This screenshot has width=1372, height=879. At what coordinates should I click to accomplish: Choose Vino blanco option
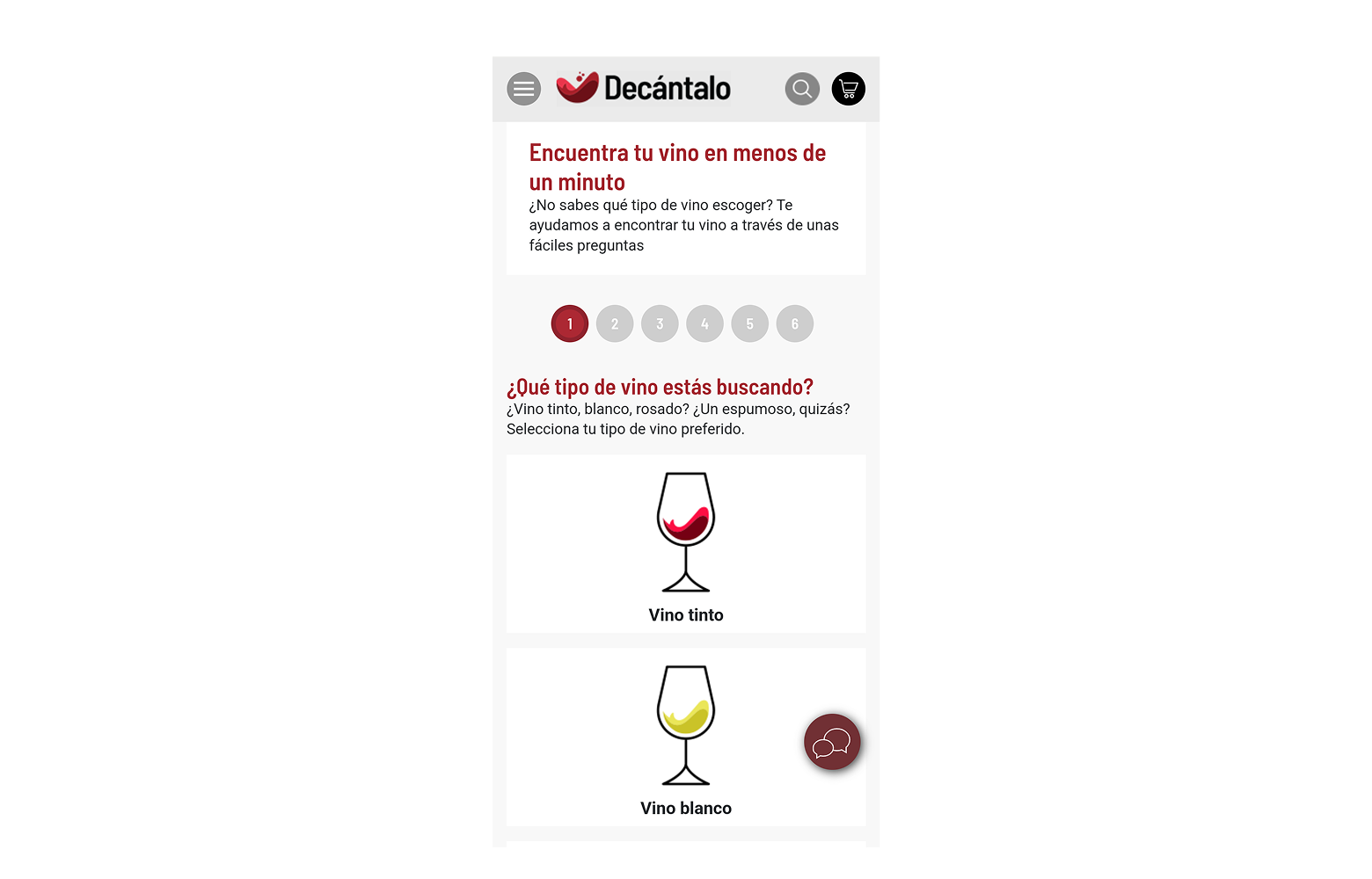(686, 737)
